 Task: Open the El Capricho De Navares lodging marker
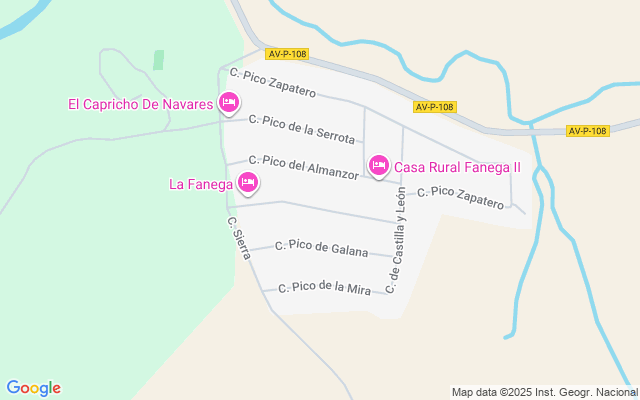click(x=229, y=102)
